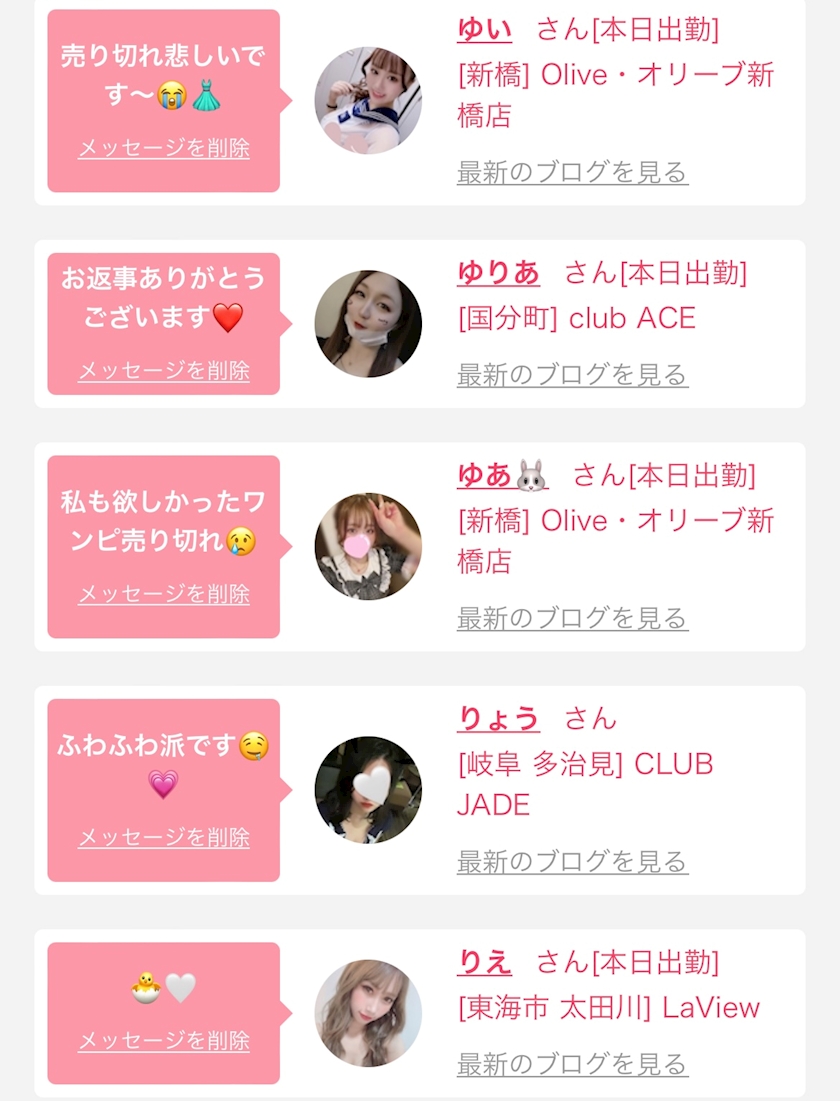Open ゆあ's profile name link
Image resolution: width=840 pixels, height=1101 pixels.
point(503,475)
